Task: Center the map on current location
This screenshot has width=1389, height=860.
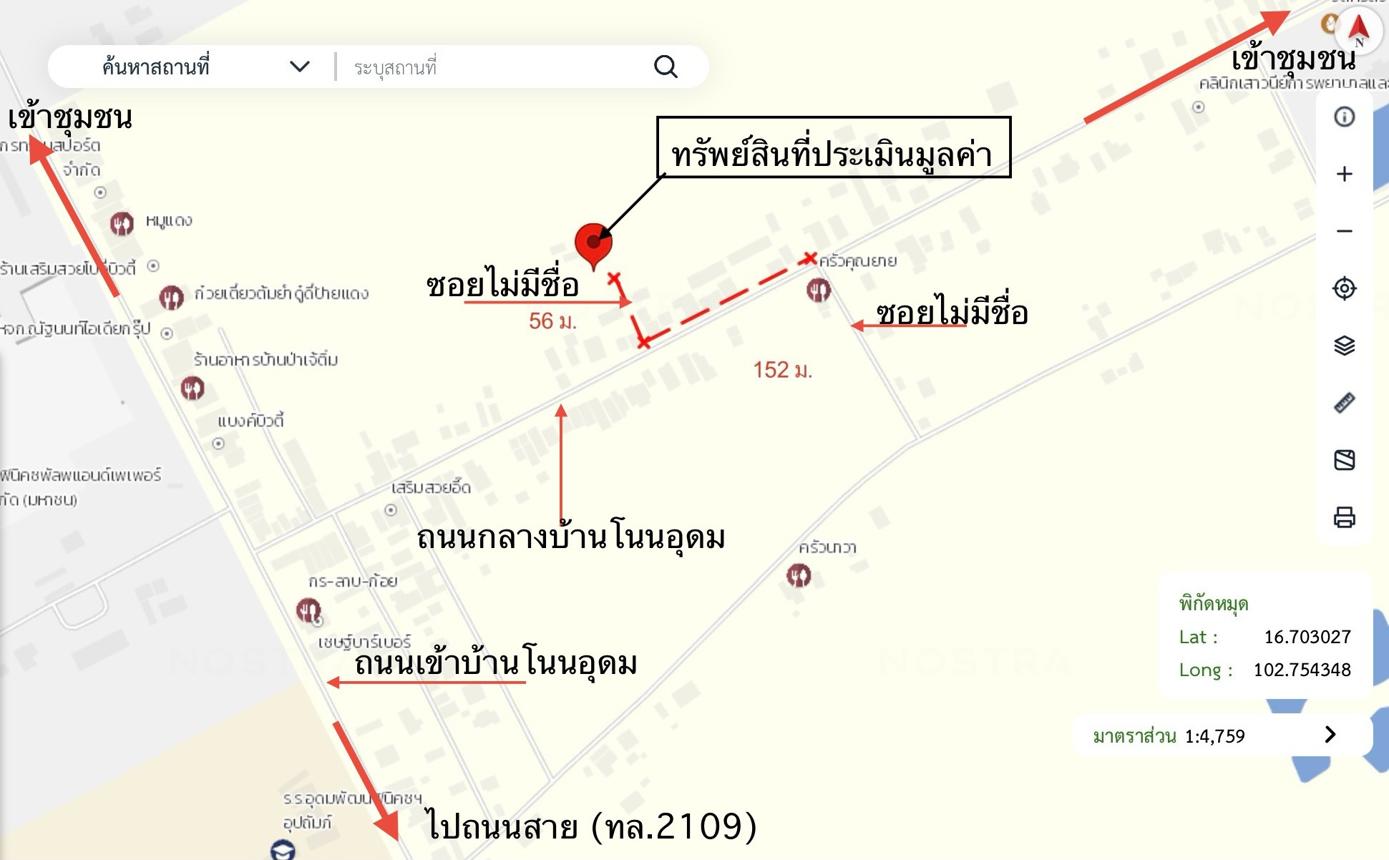Action: tap(1344, 288)
